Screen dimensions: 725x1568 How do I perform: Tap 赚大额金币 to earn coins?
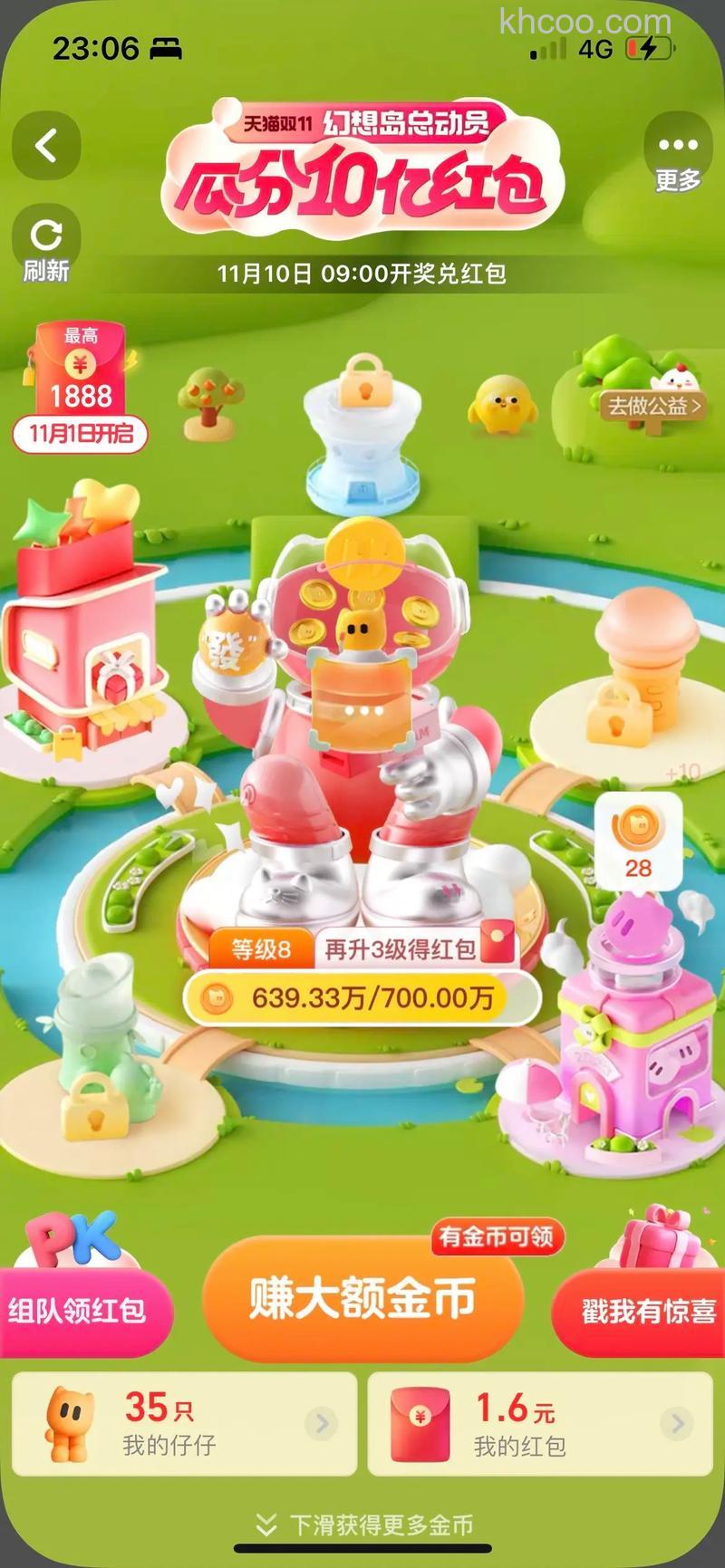coord(362,1298)
